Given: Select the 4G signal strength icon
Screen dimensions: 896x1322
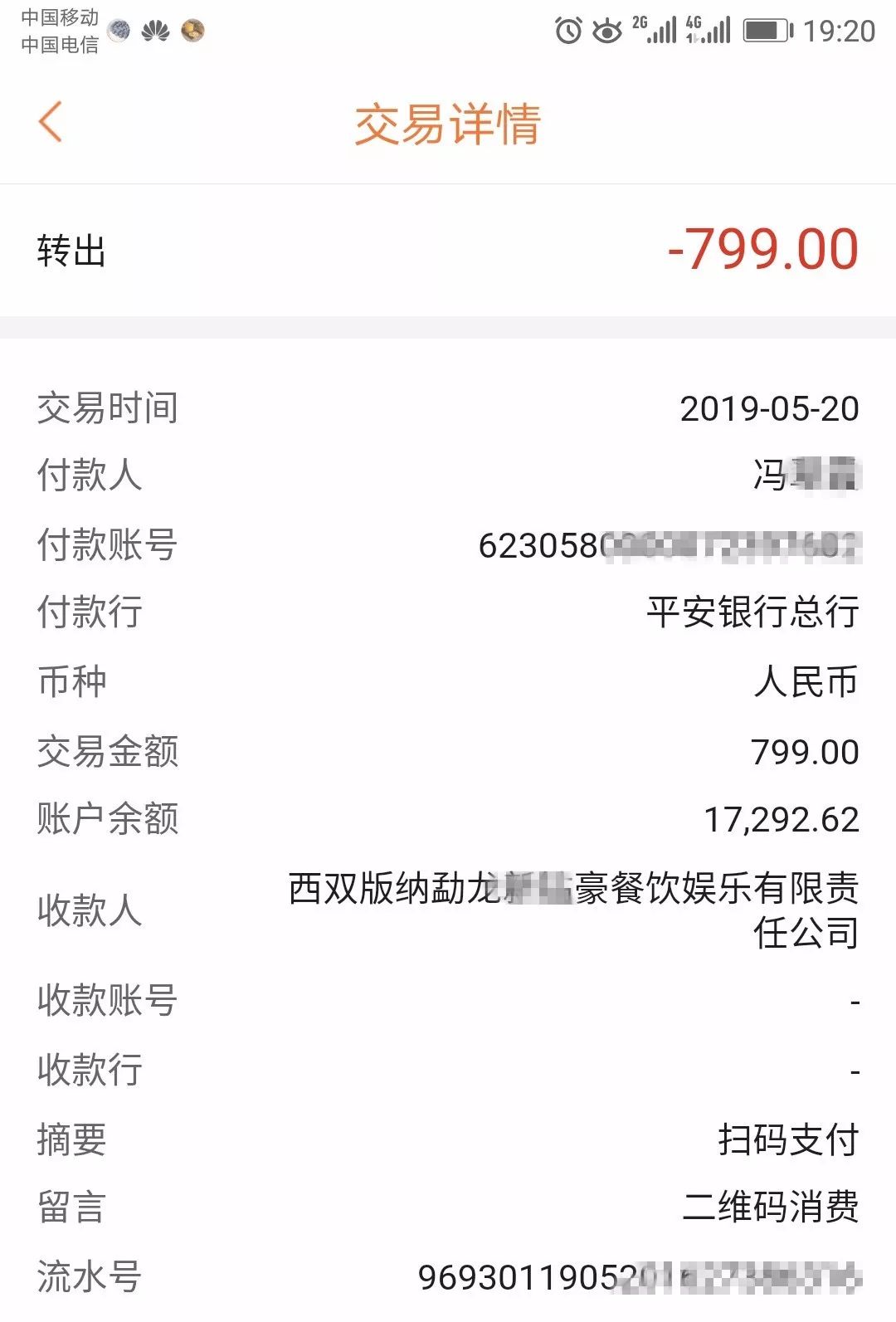Looking at the screenshot, I should pyautogui.click(x=709, y=31).
